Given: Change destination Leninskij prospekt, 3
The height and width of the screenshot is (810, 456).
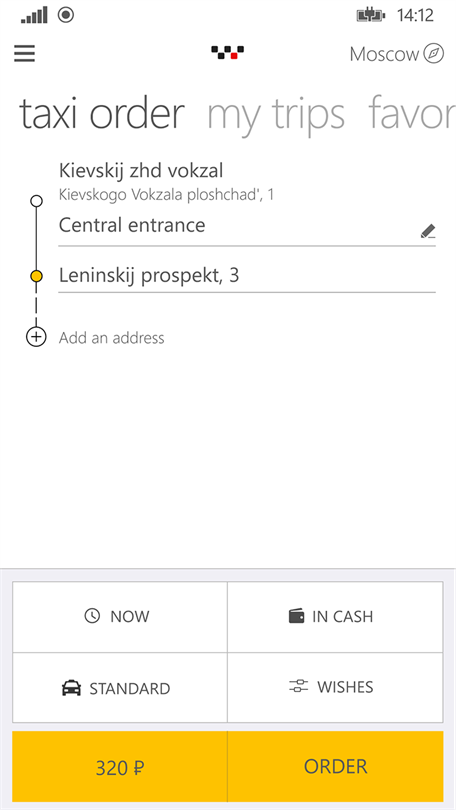Looking at the screenshot, I should pos(247,276).
